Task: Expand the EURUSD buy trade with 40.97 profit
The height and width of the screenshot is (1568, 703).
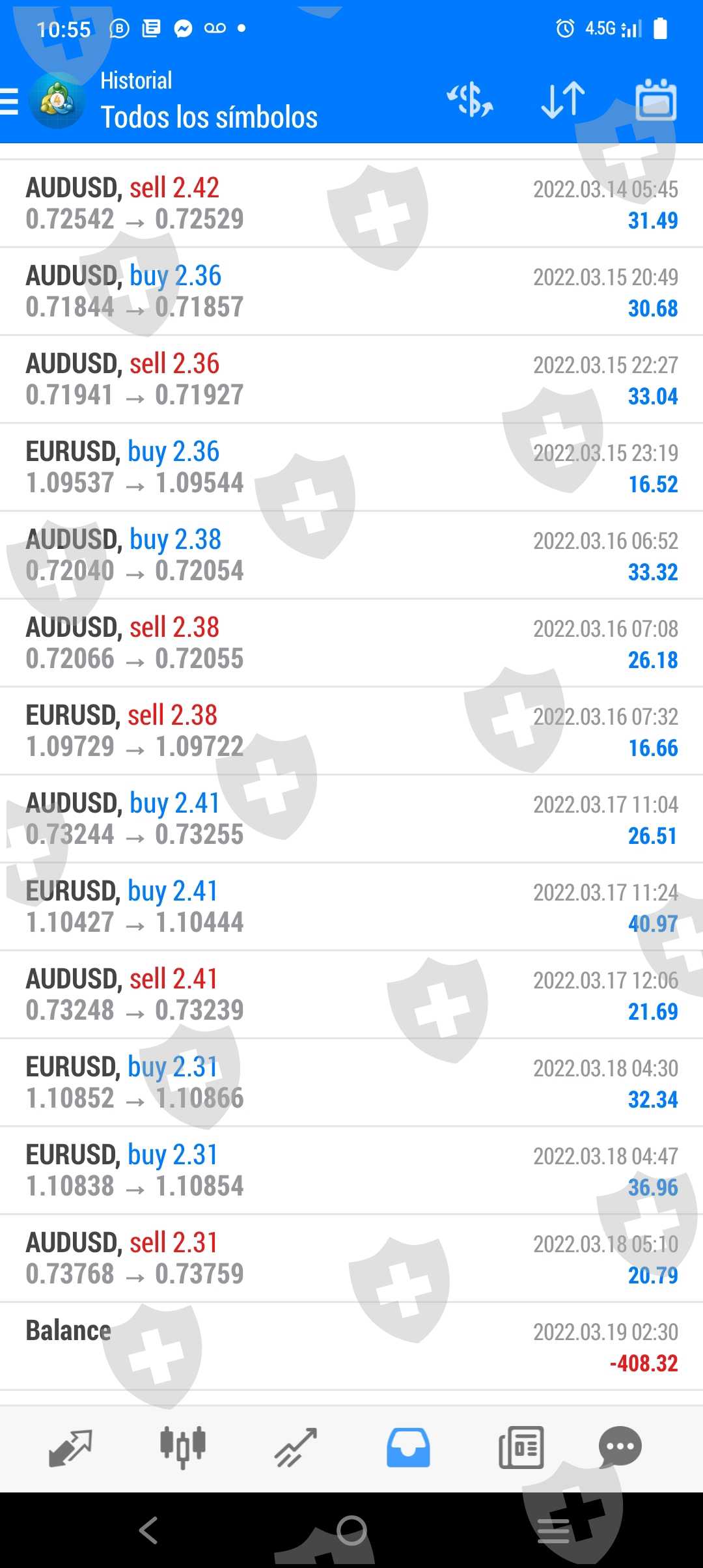Action: click(x=351, y=907)
